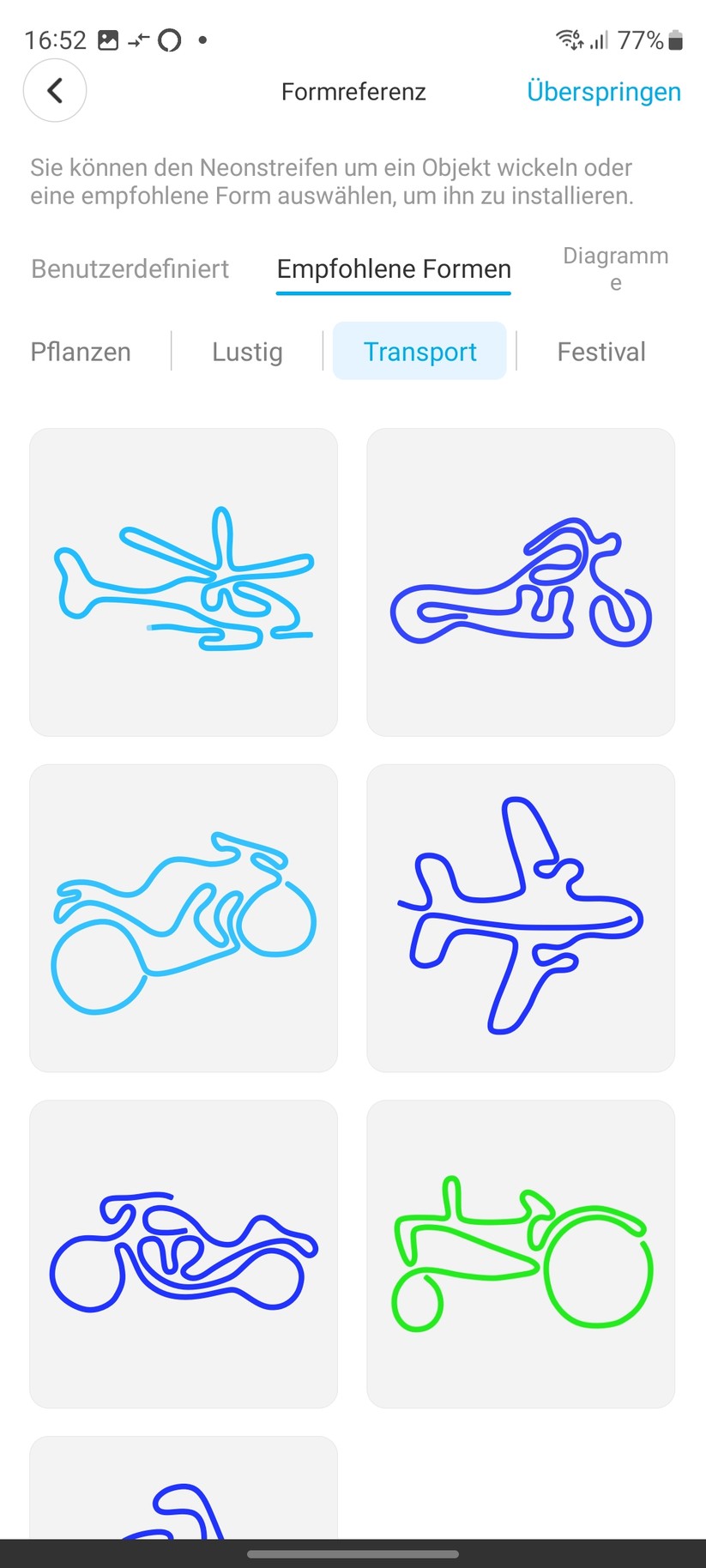Tap the mobile signal strength icon

tap(601, 39)
